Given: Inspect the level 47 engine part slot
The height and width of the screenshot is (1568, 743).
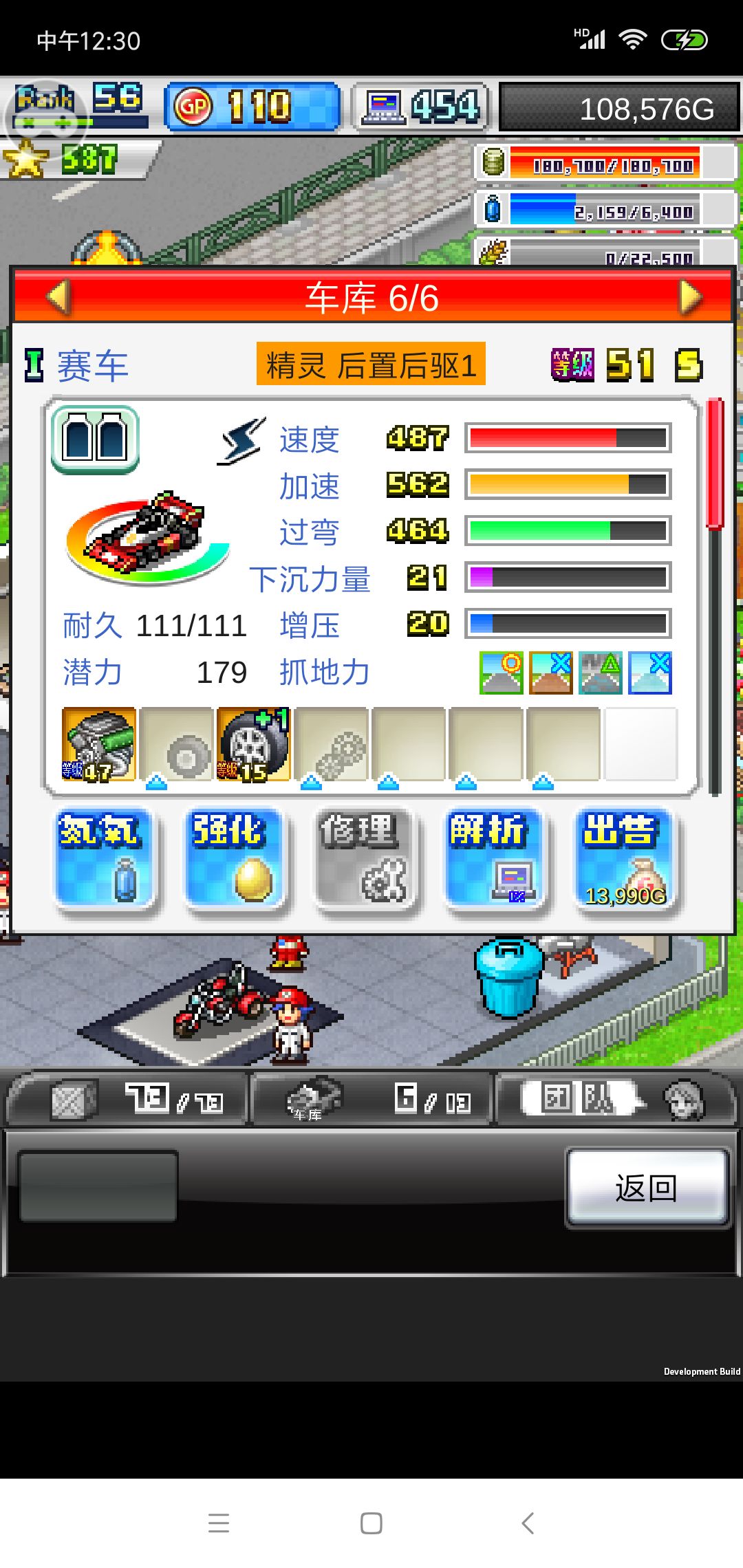Looking at the screenshot, I should [x=99, y=743].
